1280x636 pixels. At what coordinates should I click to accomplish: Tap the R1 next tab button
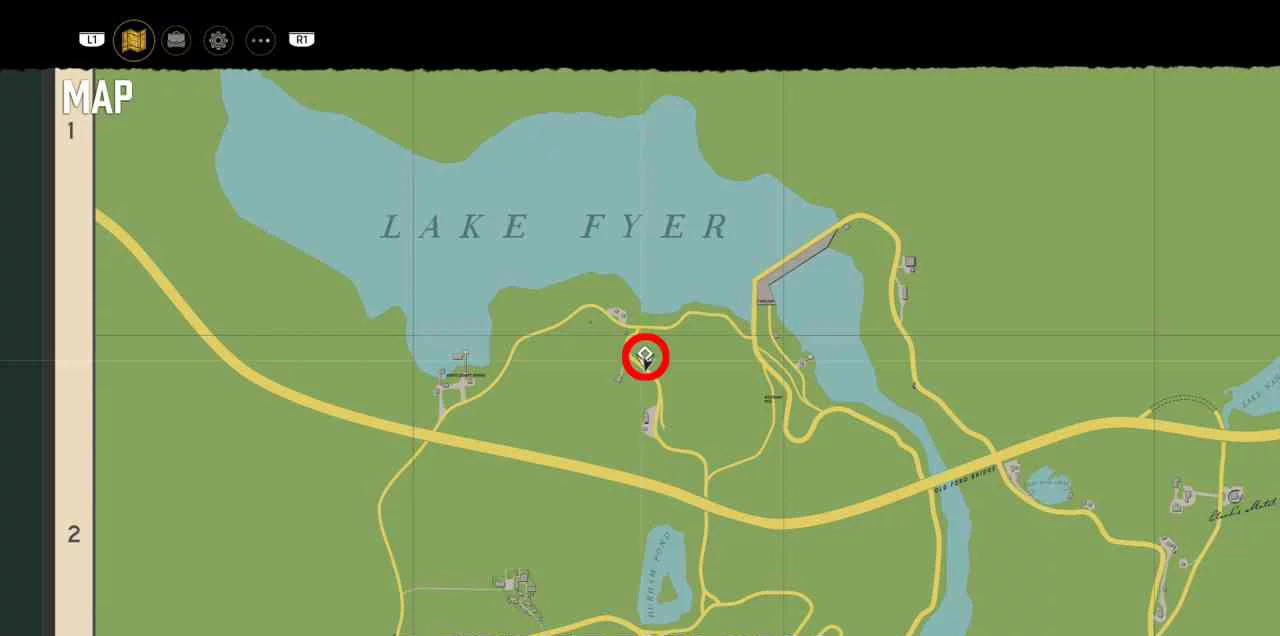(x=302, y=40)
